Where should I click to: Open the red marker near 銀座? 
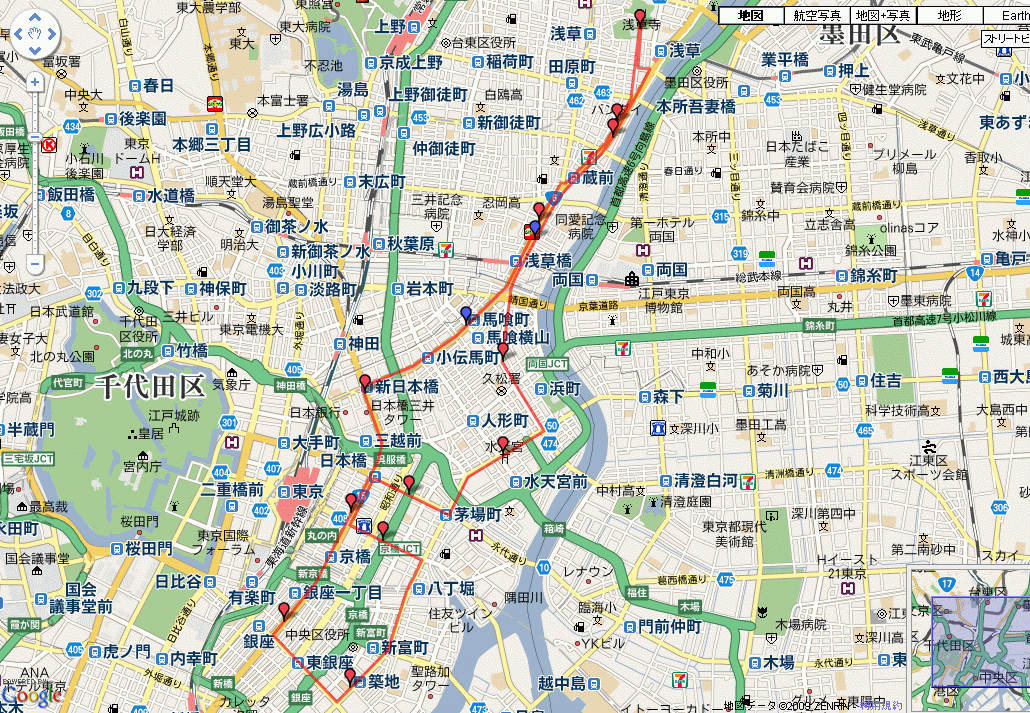click(x=284, y=610)
